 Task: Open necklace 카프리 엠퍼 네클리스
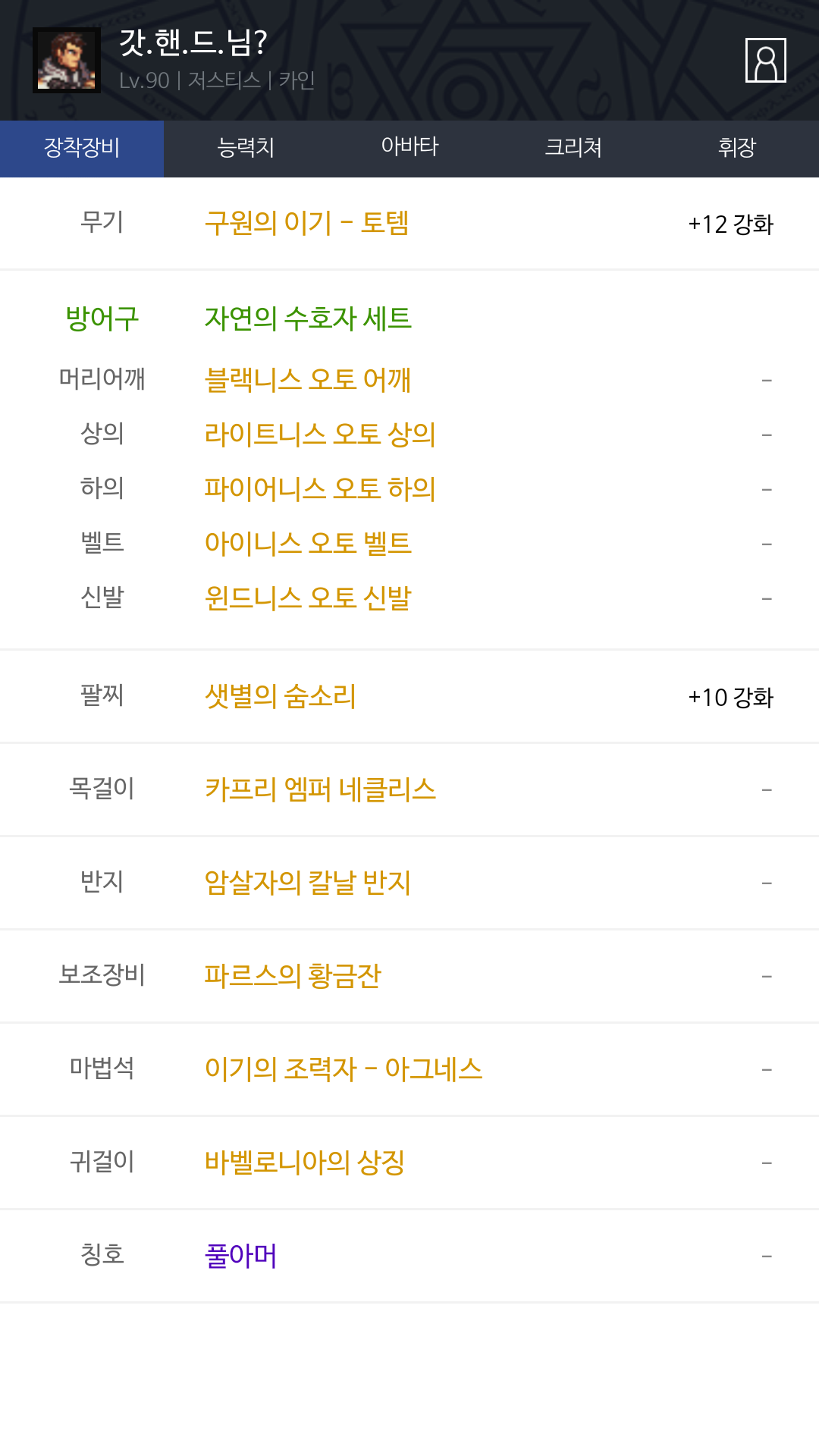coord(320,789)
